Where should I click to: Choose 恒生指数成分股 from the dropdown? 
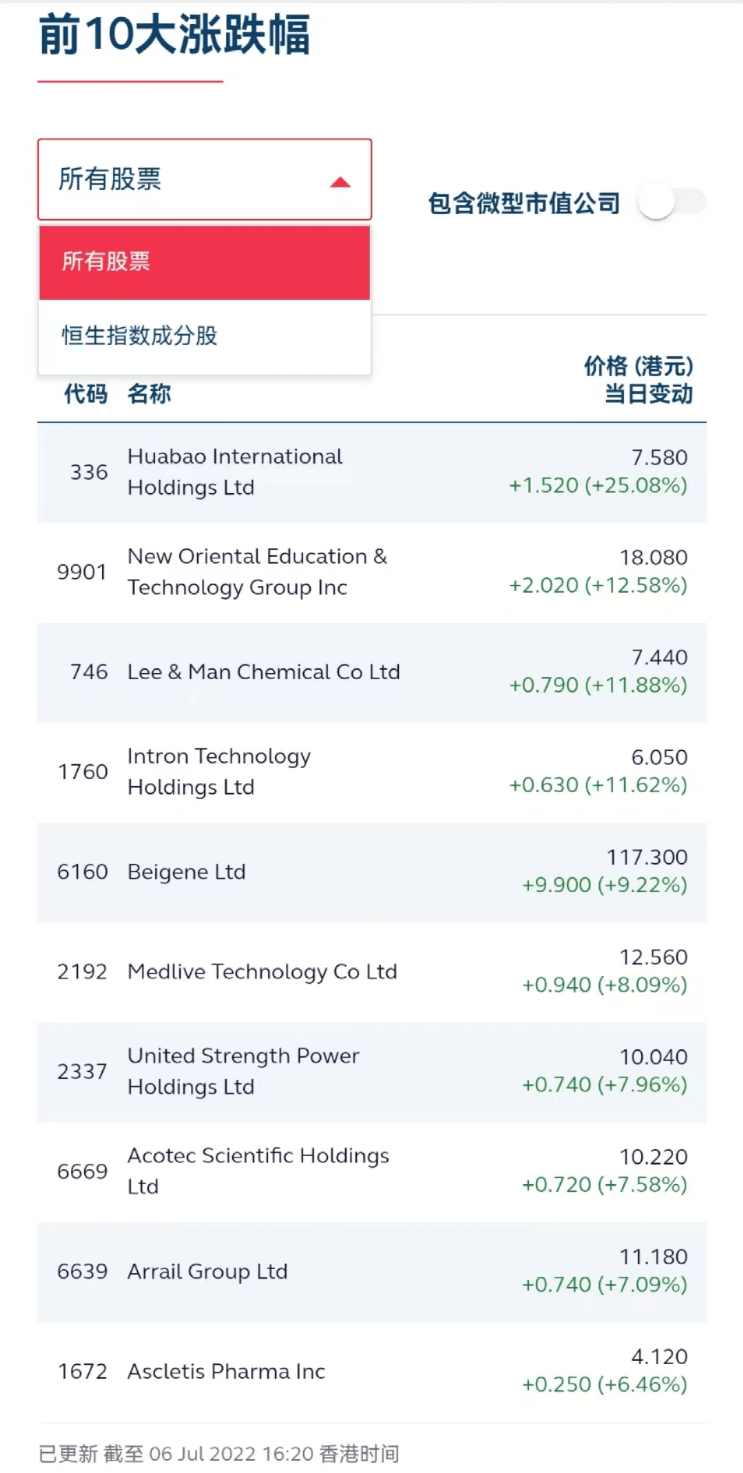(205, 336)
